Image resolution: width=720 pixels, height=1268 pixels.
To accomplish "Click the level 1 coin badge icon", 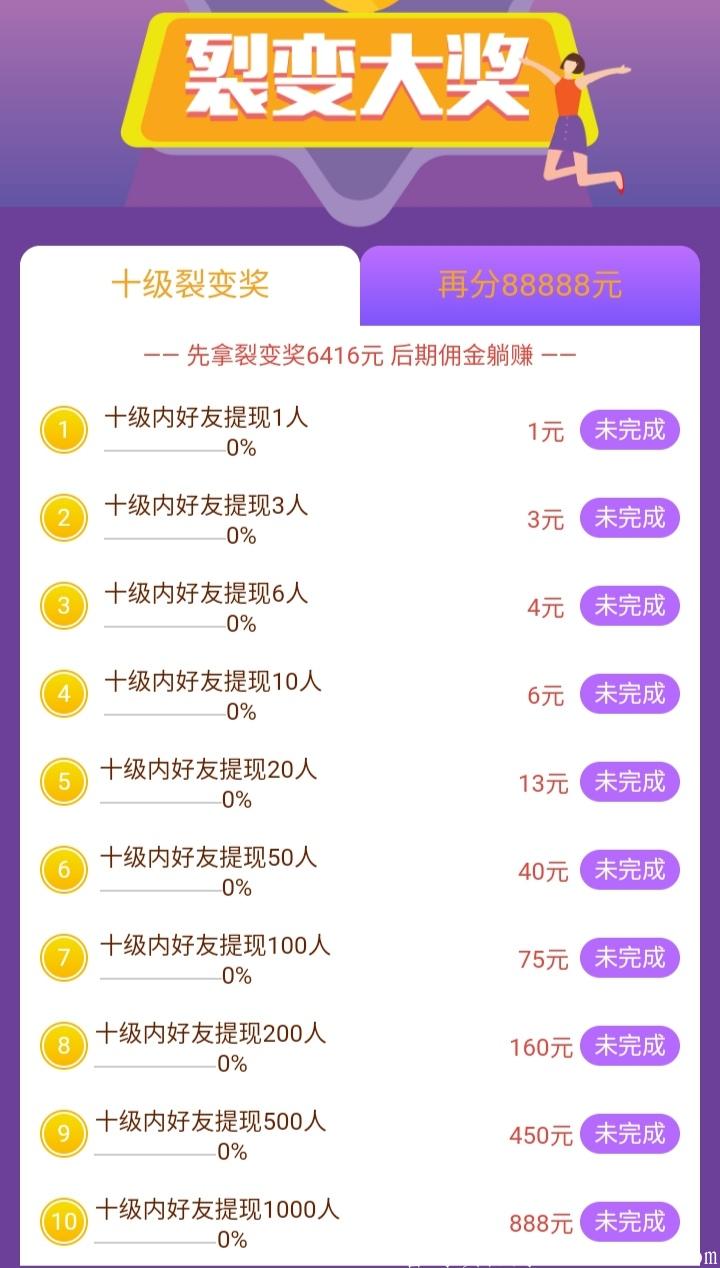I will pyautogui.click(x=63, y=430).
